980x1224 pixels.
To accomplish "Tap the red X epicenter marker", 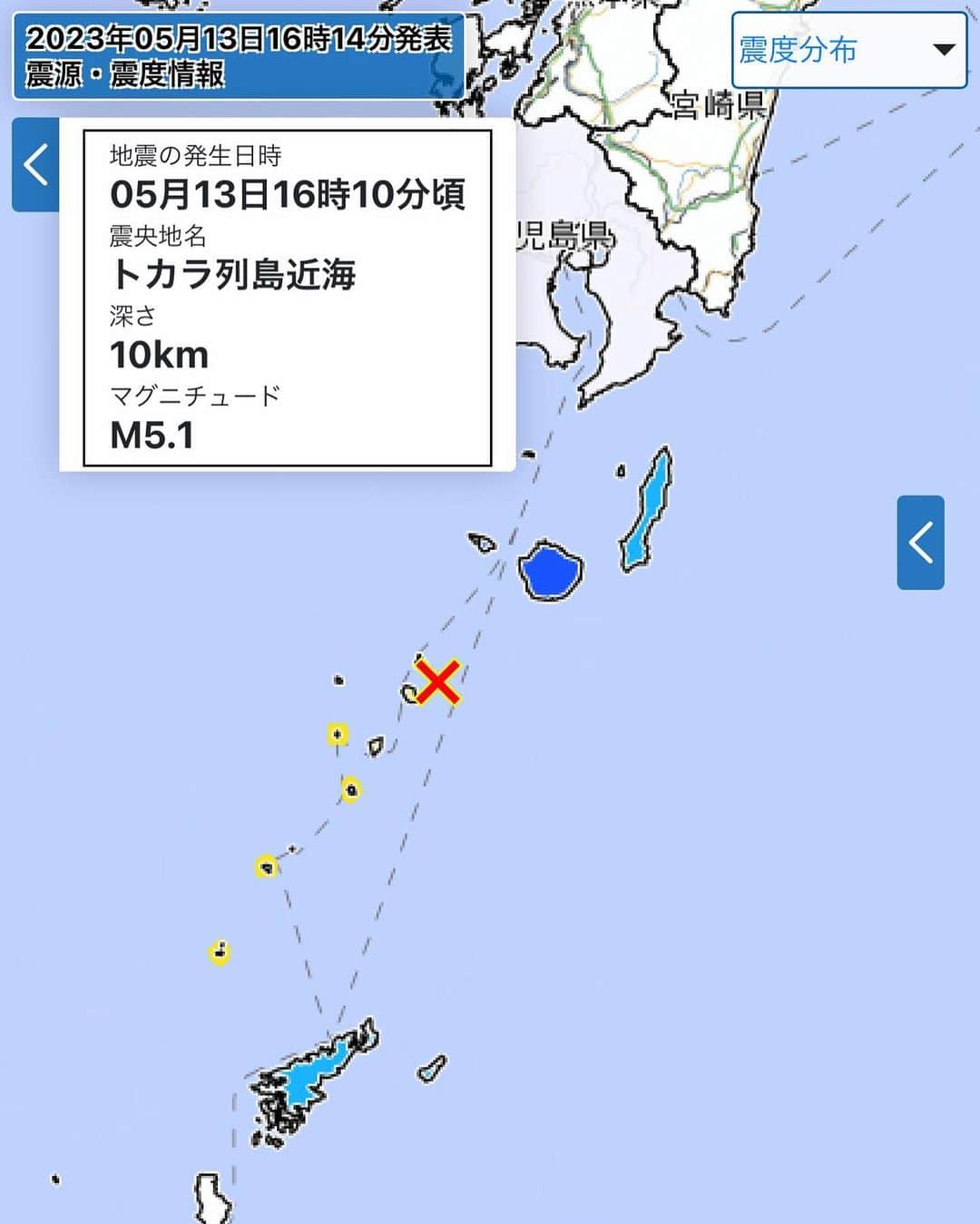I will (x=437, y=682).
